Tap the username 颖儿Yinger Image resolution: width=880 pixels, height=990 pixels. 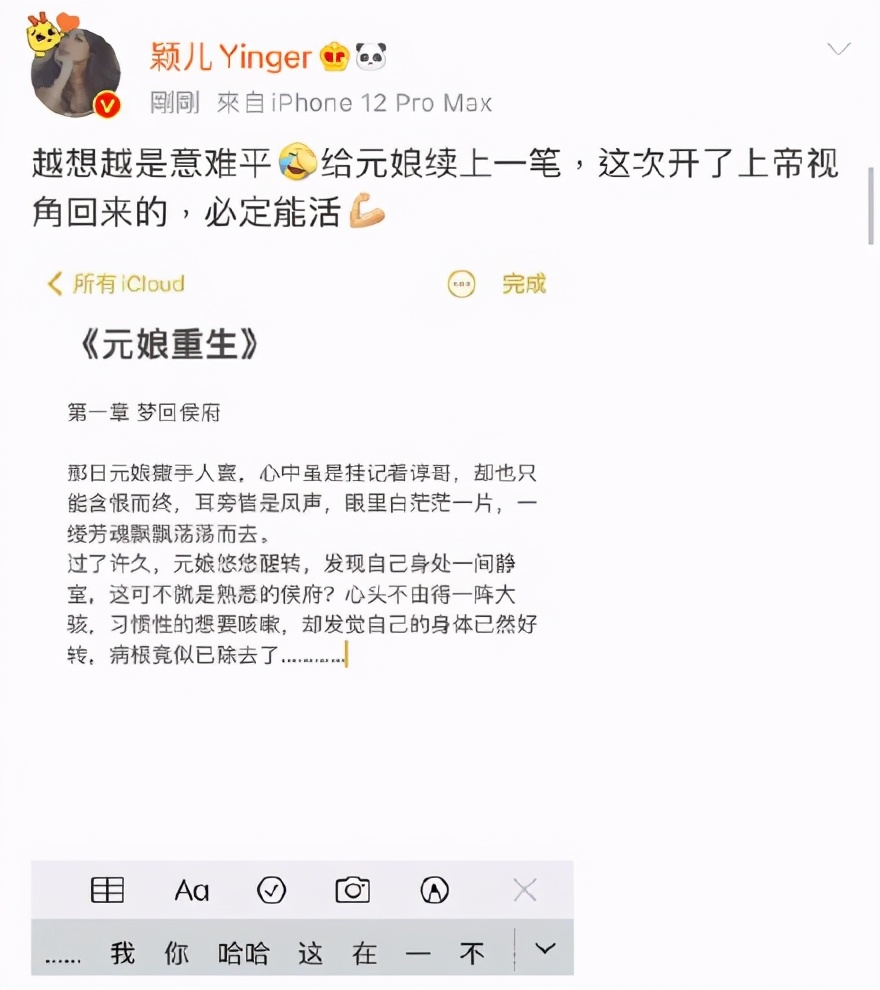click(230, 57)
